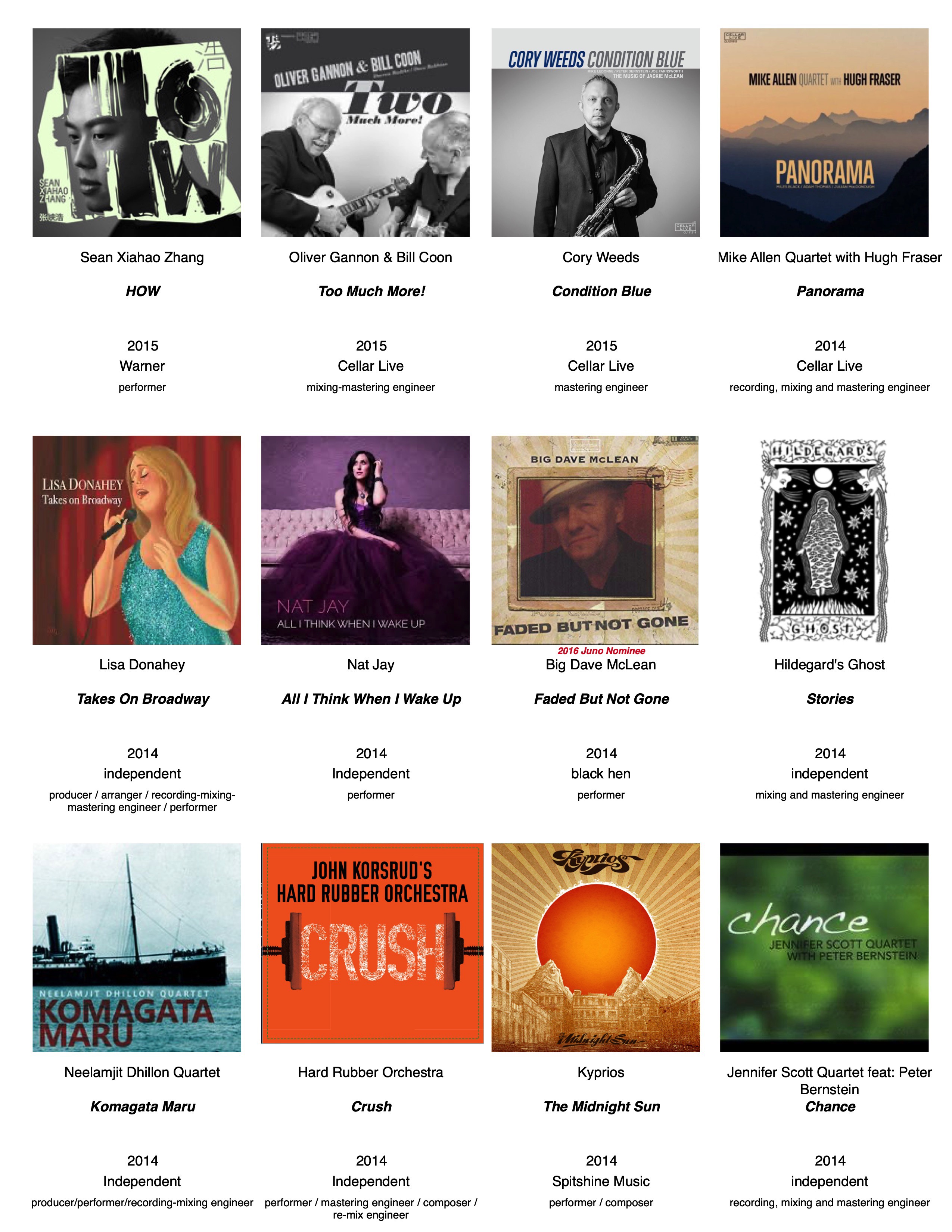Select the Komagata Maru album cover
The height and width of the screenshot is (1232, 952).
pyautogui.click(x=137, y=947)
